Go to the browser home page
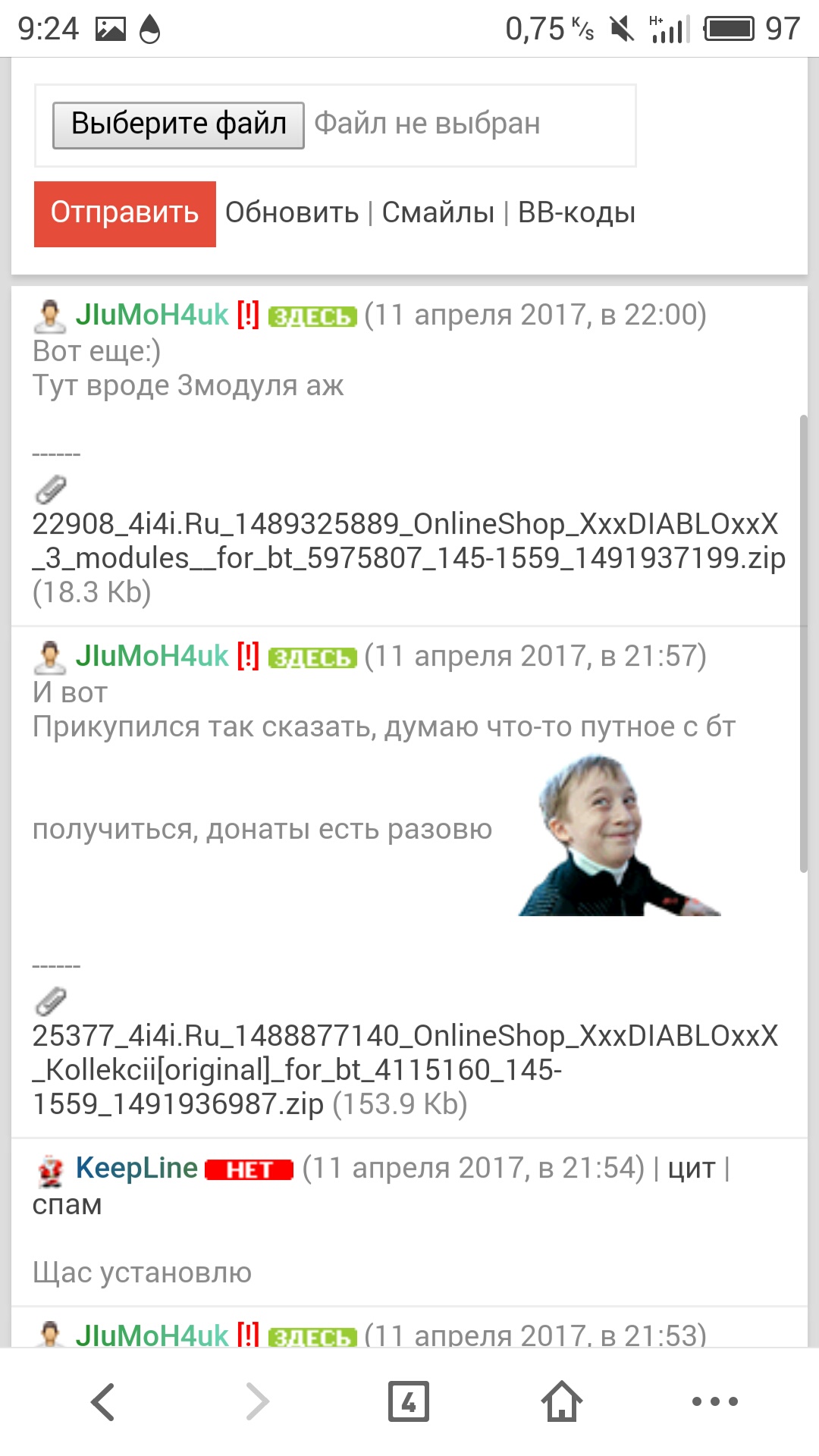This screenshot has width=819, height=1456. coord(561,1401)
